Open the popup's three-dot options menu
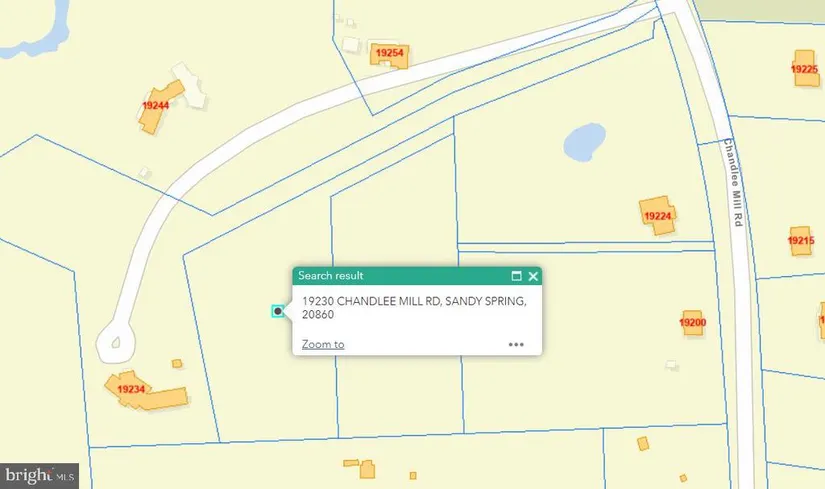 pos(516,344)
